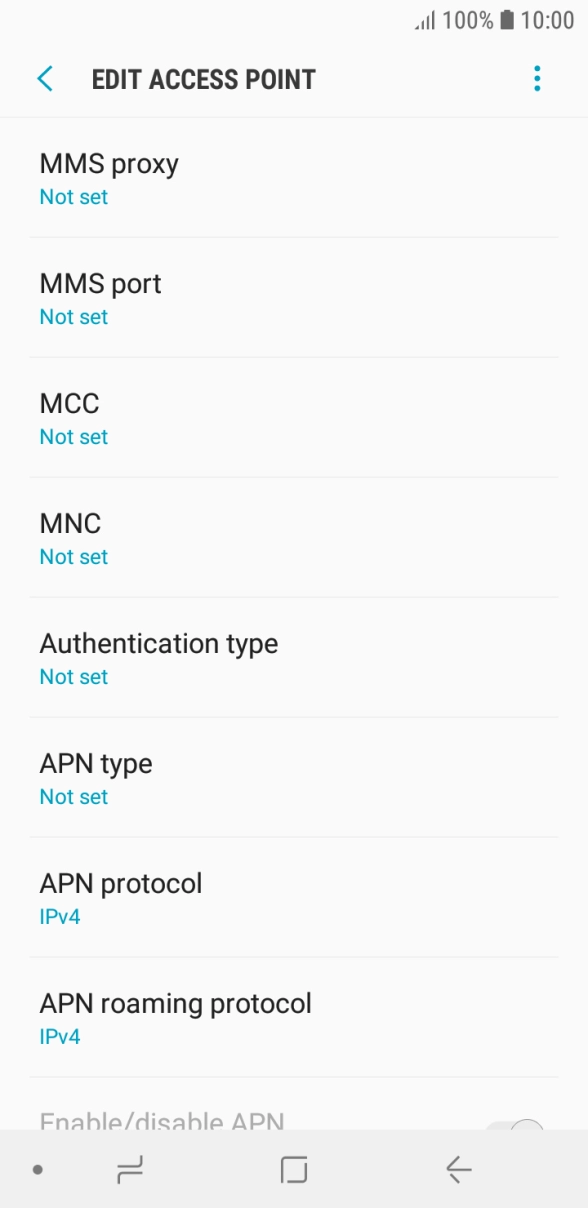Open the three-dot overflow menu
This screenshot has width=588, height=1208.
tap(537, 79)
